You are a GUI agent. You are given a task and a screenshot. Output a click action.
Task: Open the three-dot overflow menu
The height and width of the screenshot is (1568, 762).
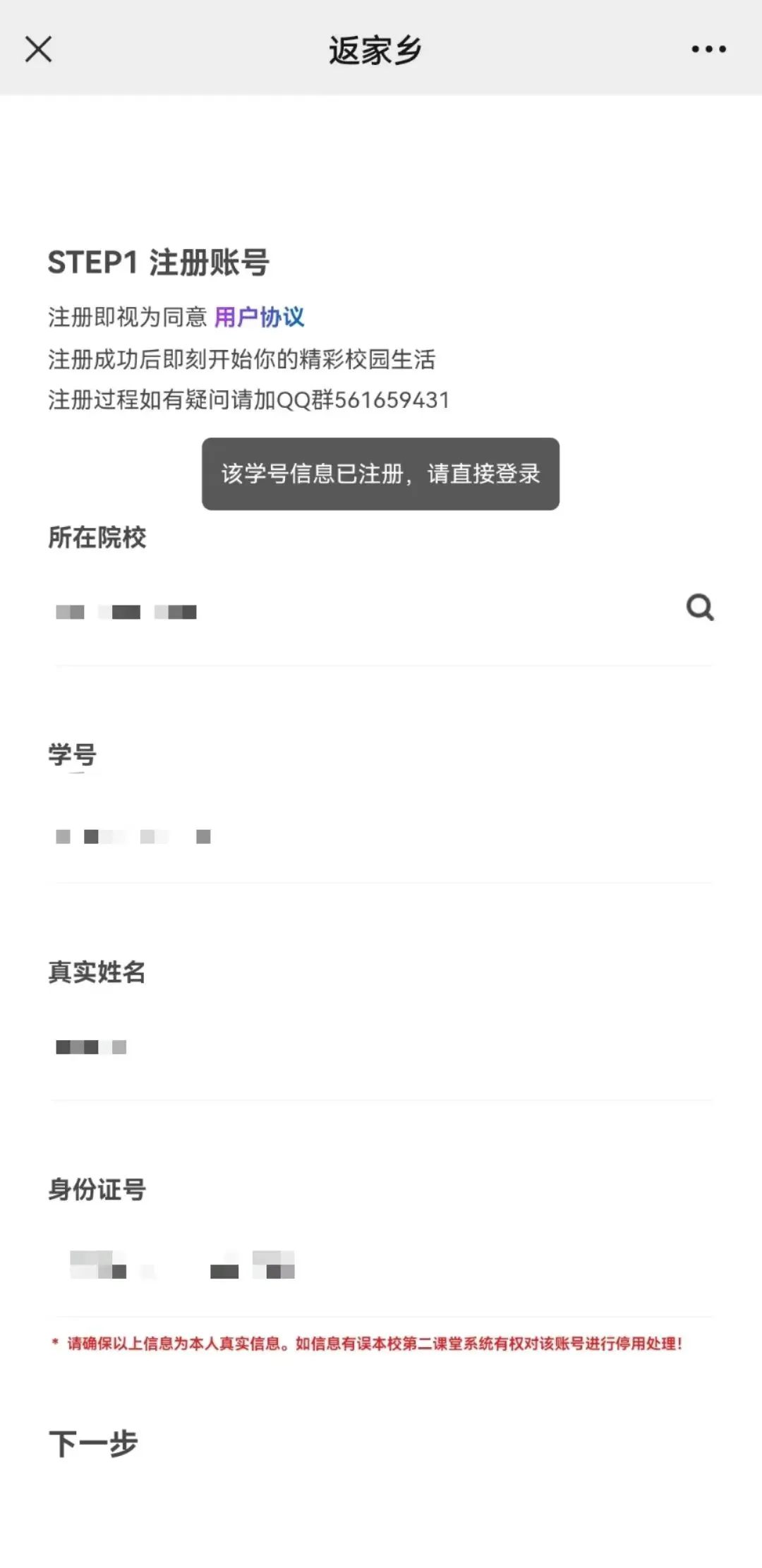708,49
